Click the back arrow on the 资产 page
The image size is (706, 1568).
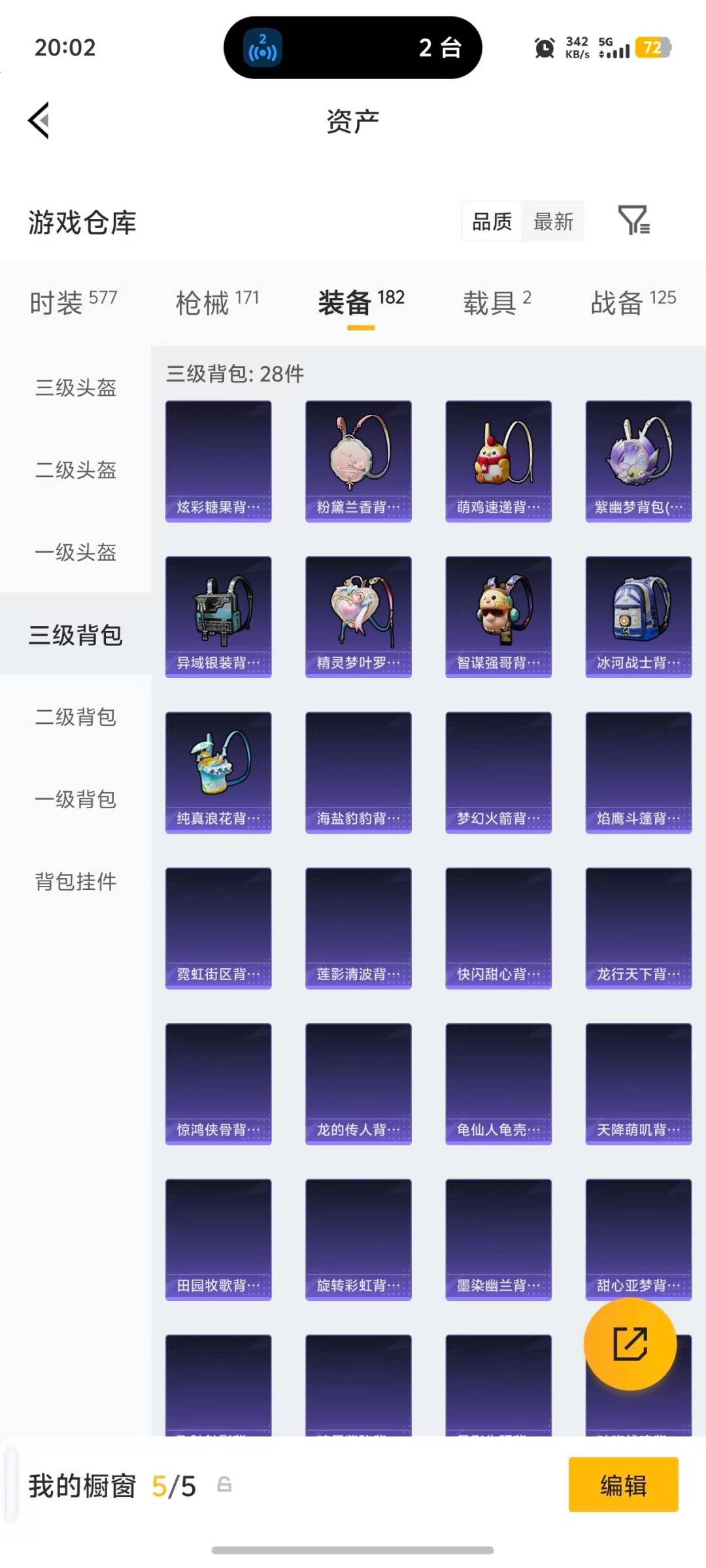(x=39, y=122)
